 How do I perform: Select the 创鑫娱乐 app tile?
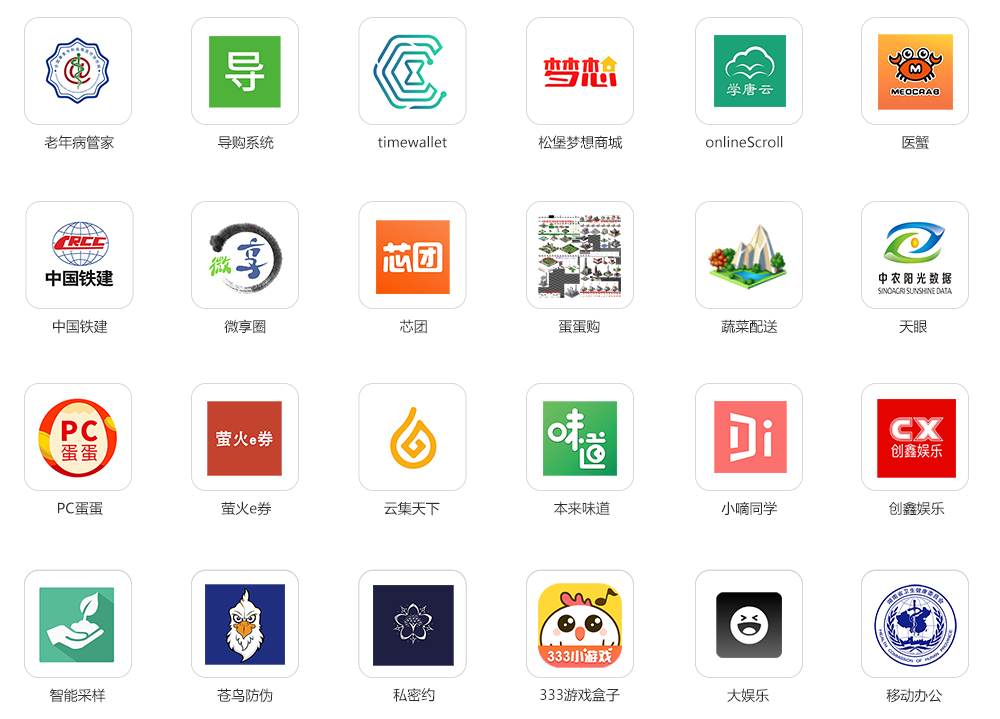coord(915,437)
